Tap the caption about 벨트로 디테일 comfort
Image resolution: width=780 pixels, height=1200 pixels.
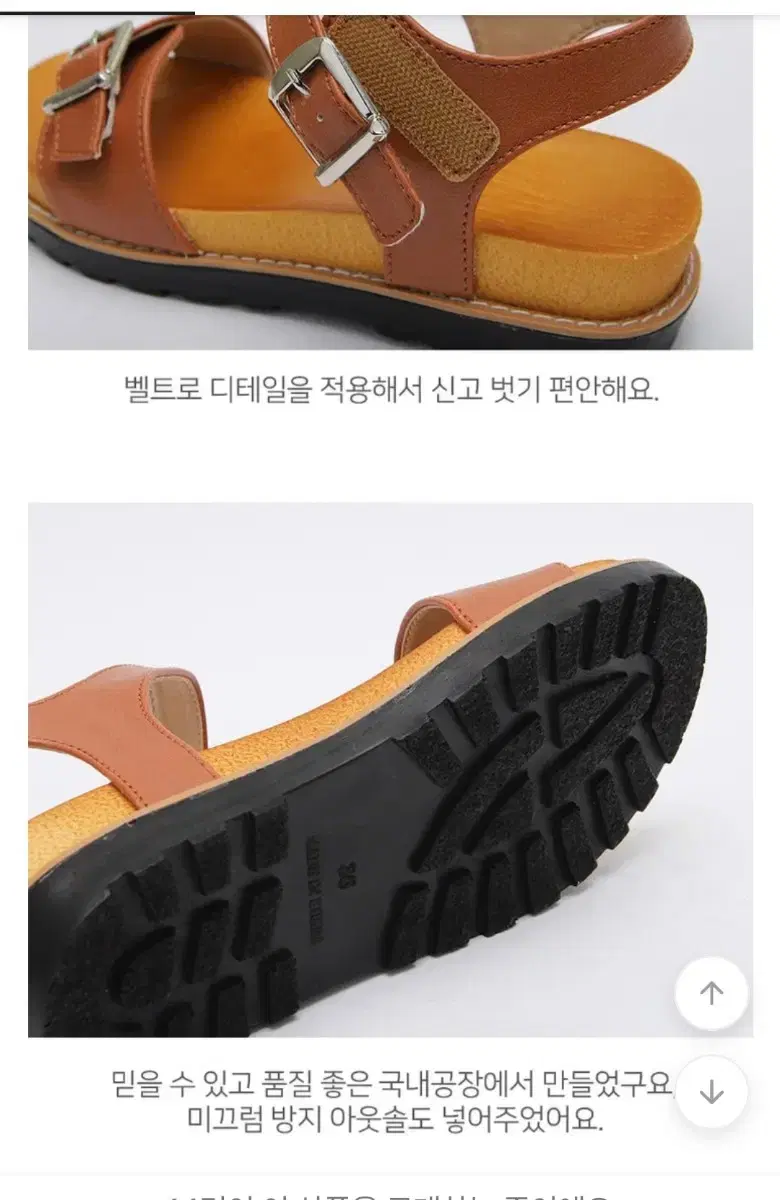tap(390, 390)
